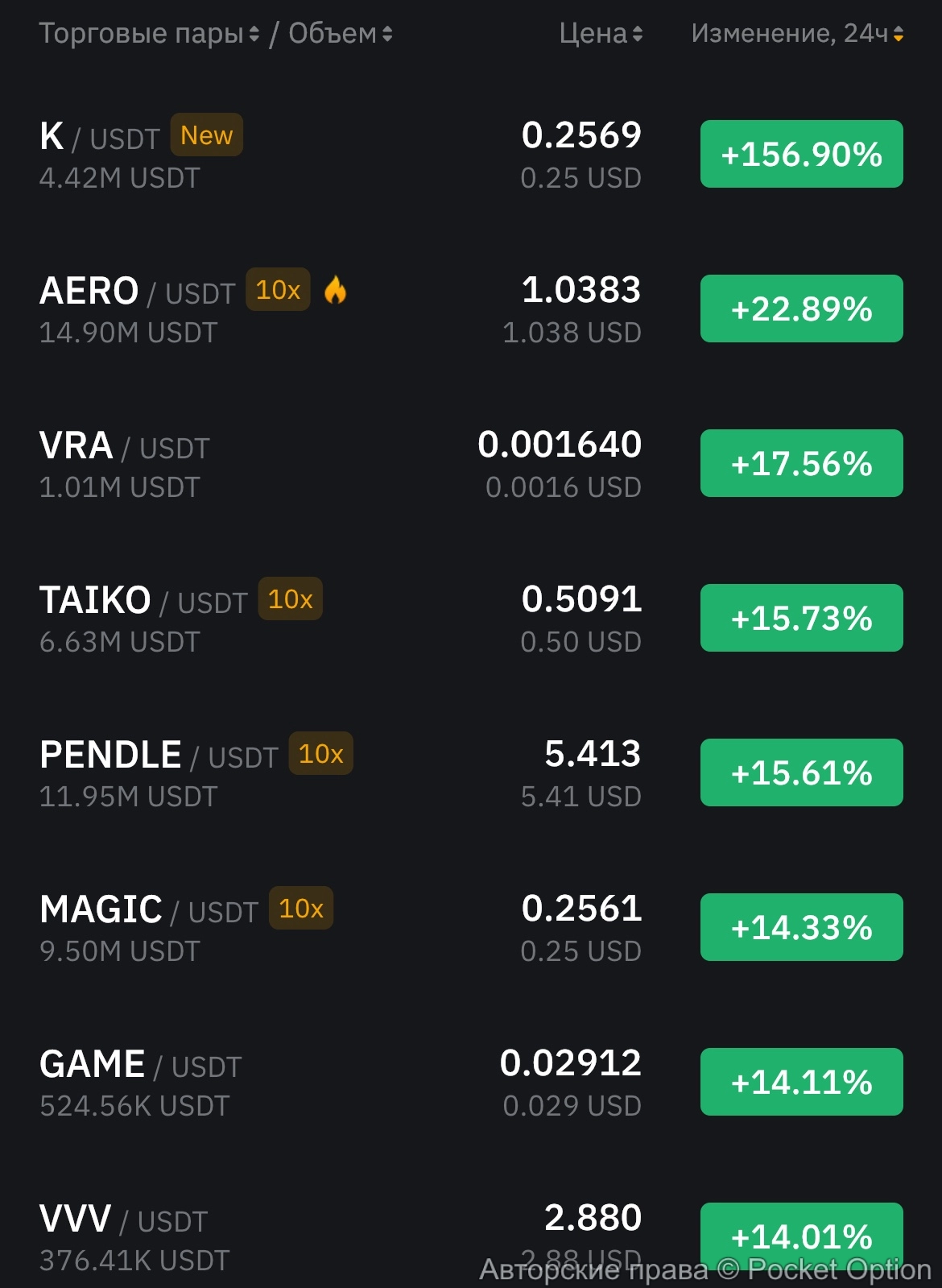Screen dimensions: 942x1288
Task: Tap the +15.61% change badge for PENDLE
Action: point(801,772)
